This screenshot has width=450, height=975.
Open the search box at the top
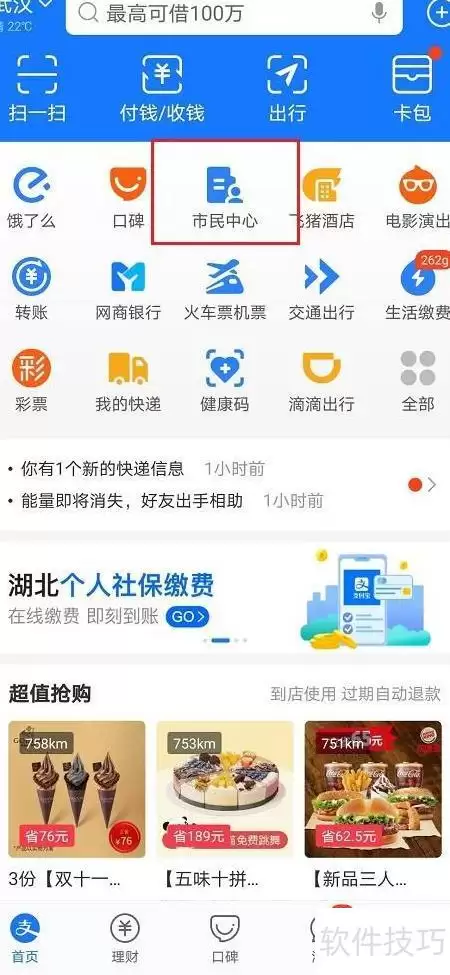pyautogui.click(x=234, y=14)
